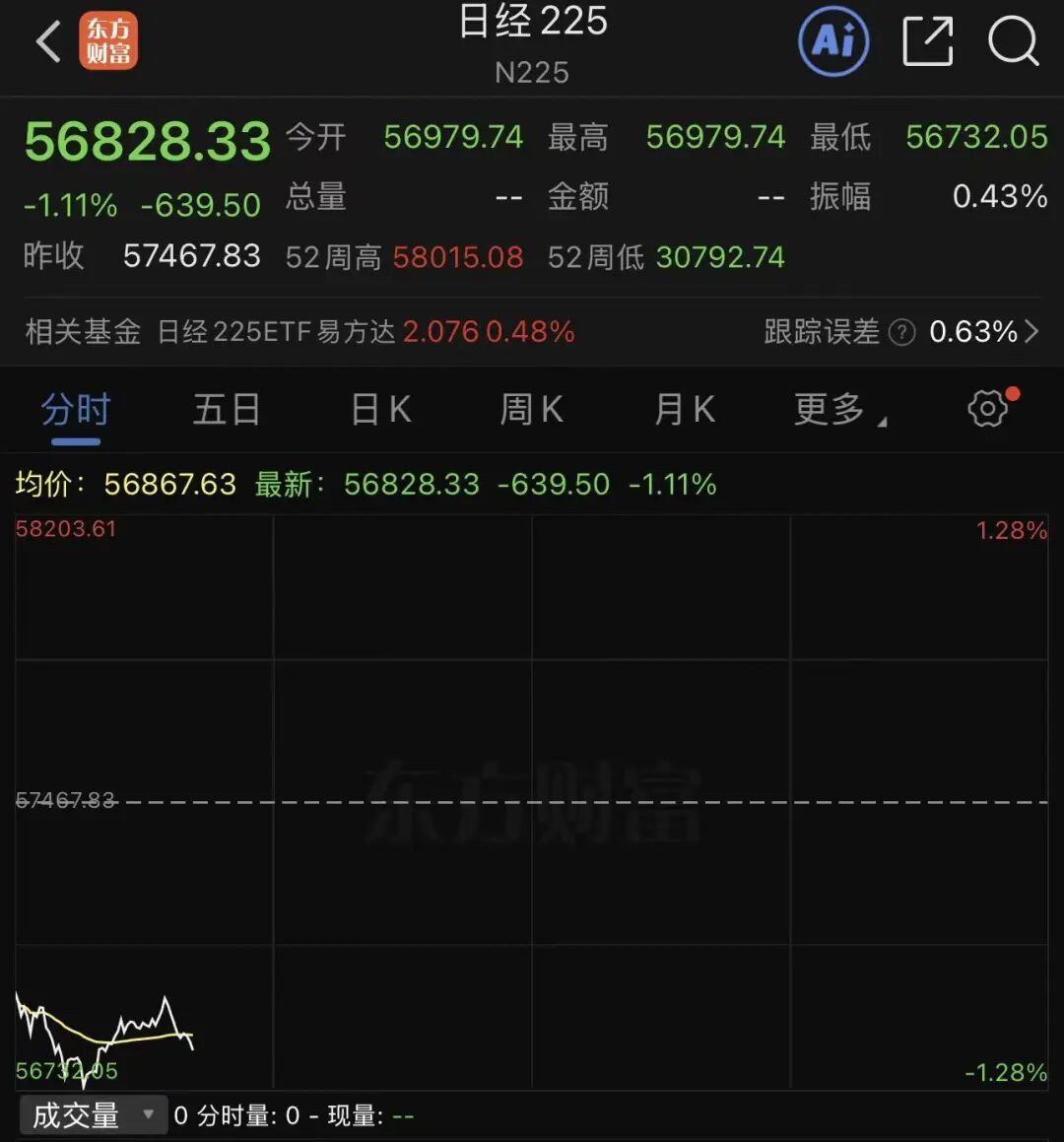This screenshot has width=1064, height=1142.
Task: Select the 月K chart tab
Action: point(685,409)
